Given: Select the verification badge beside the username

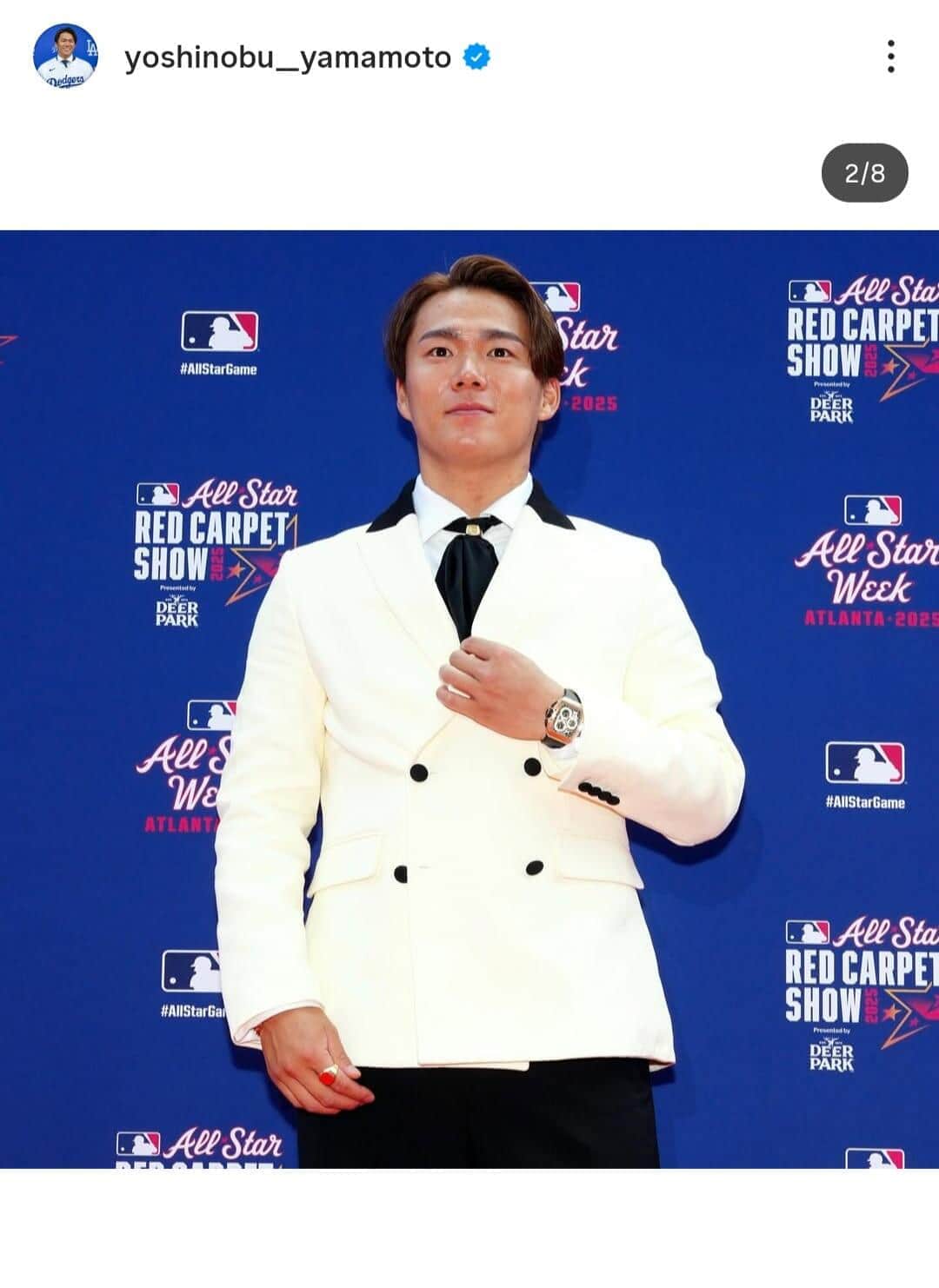Looking at the screenshot, I should click(x=476, y=55).
